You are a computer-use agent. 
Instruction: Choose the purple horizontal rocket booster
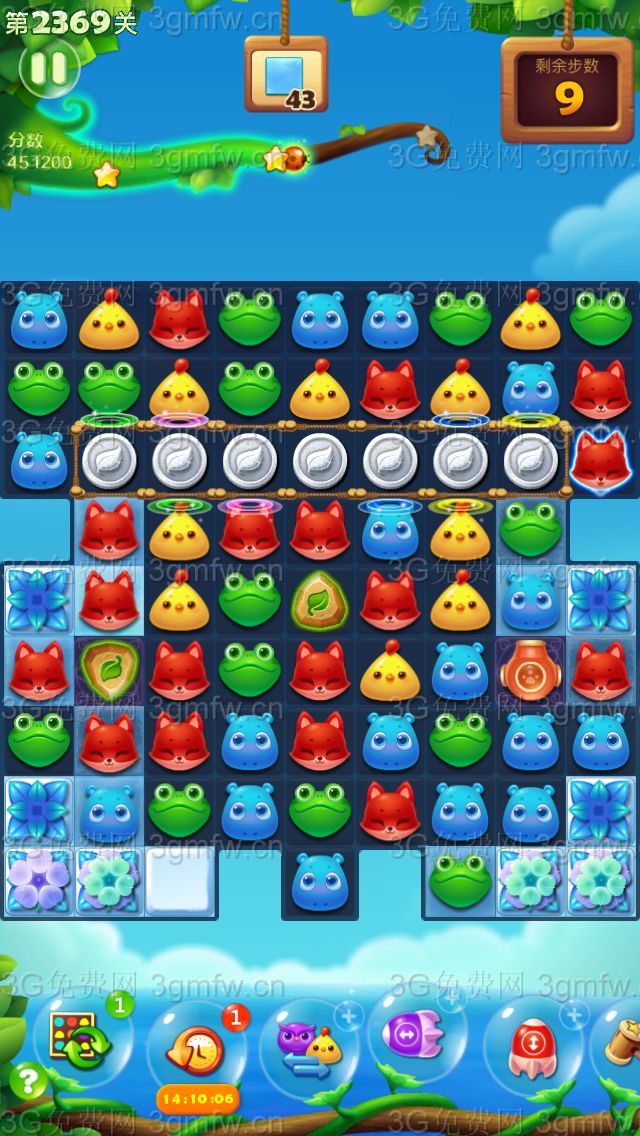[415, 1032]
